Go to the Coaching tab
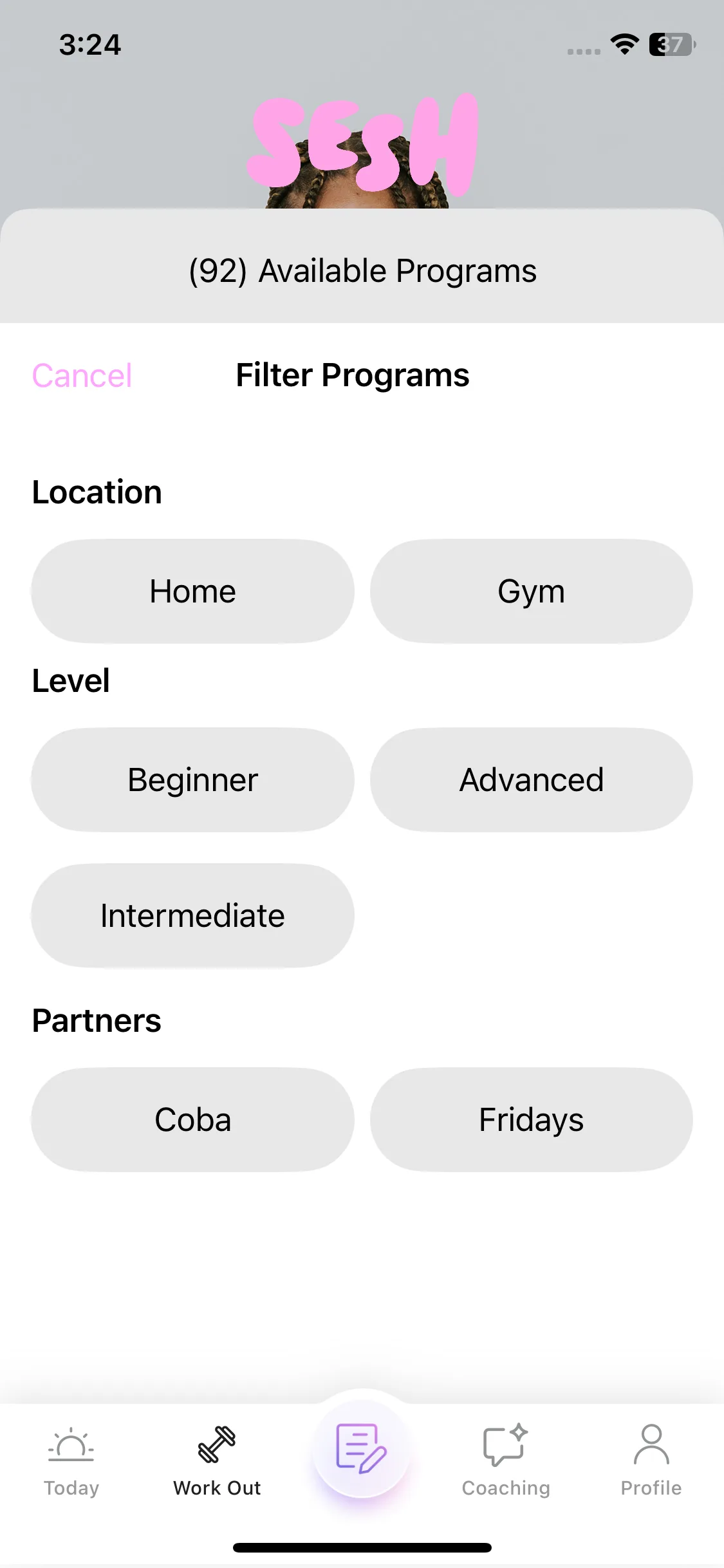This screenshot has height=1568, width=724. 506,1461
